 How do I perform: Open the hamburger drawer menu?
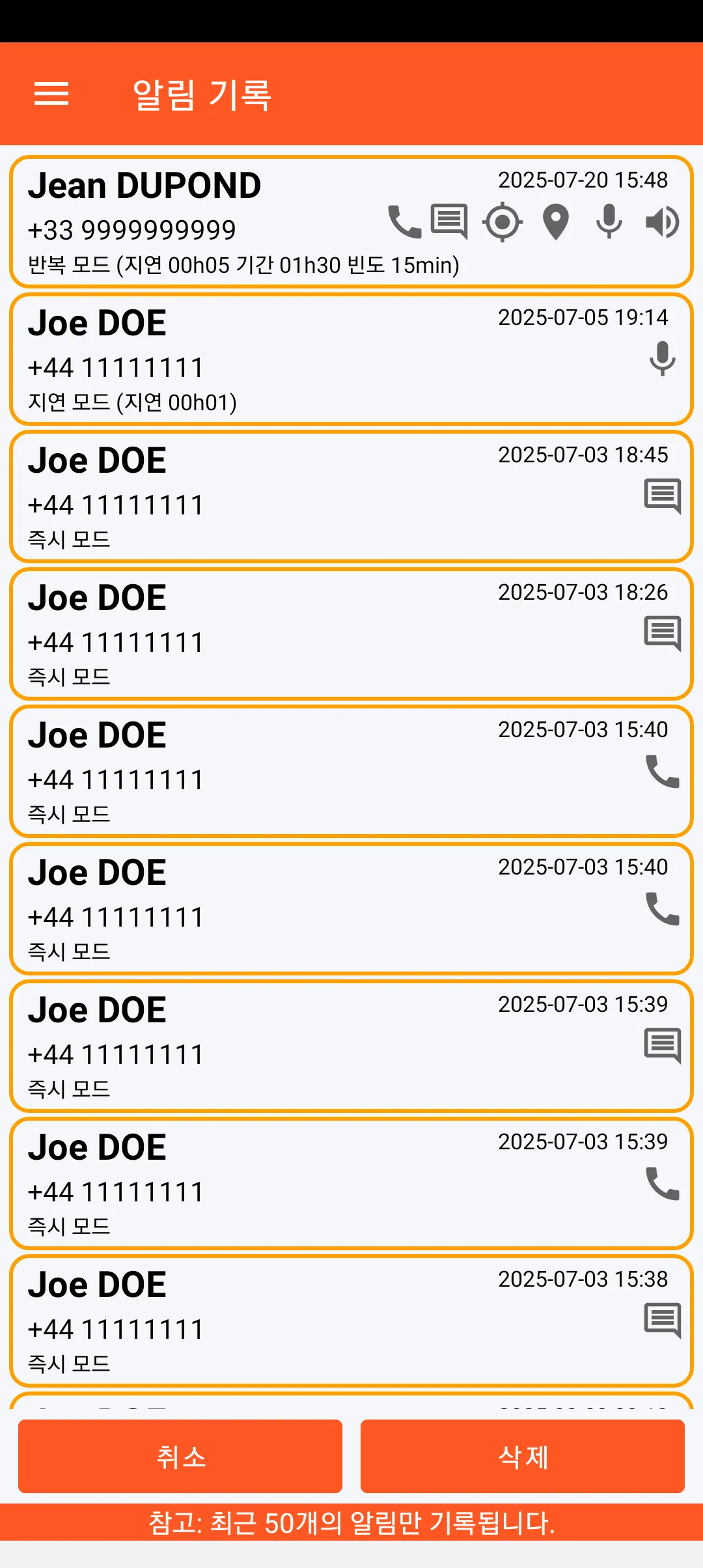[51, 94]
